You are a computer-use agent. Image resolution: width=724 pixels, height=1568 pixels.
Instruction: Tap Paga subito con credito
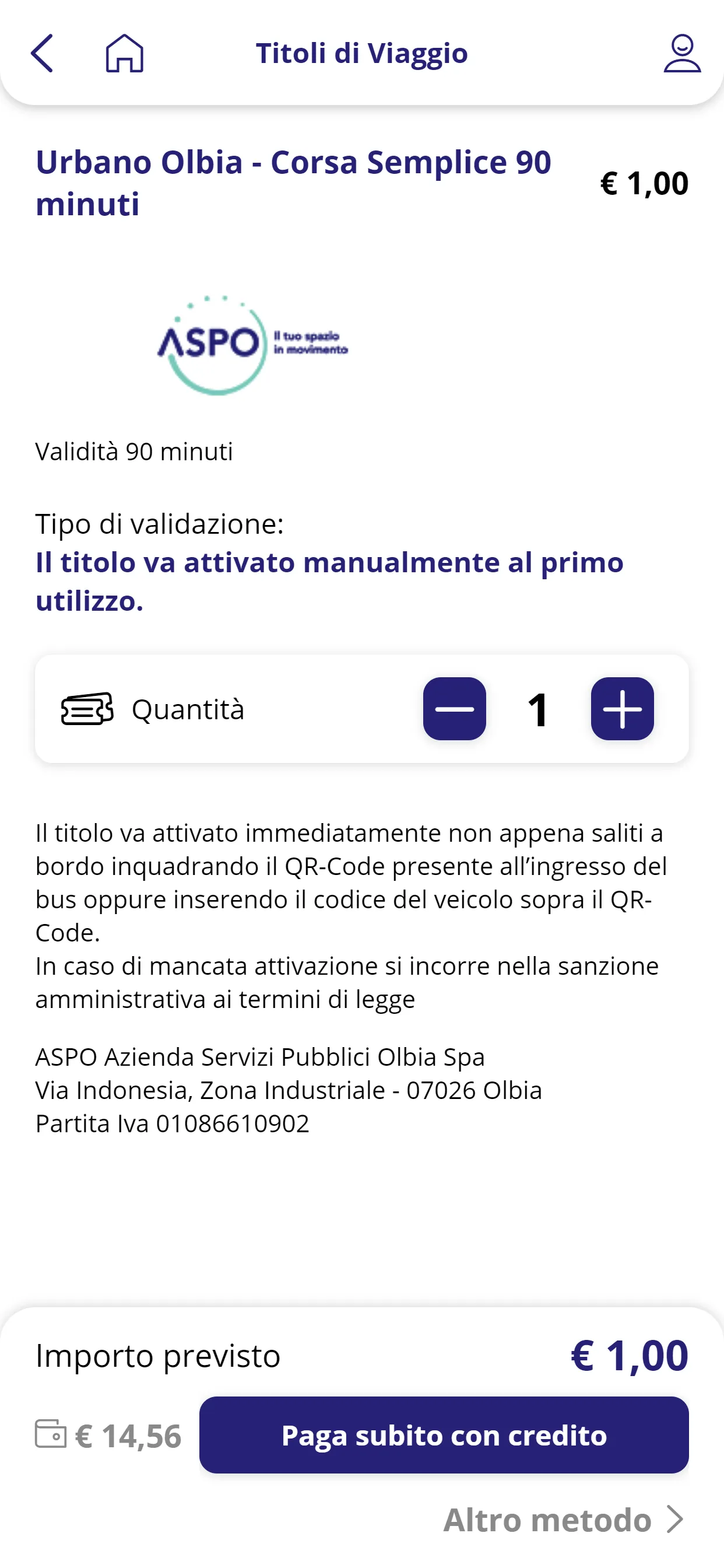[x=444, y=1434]
